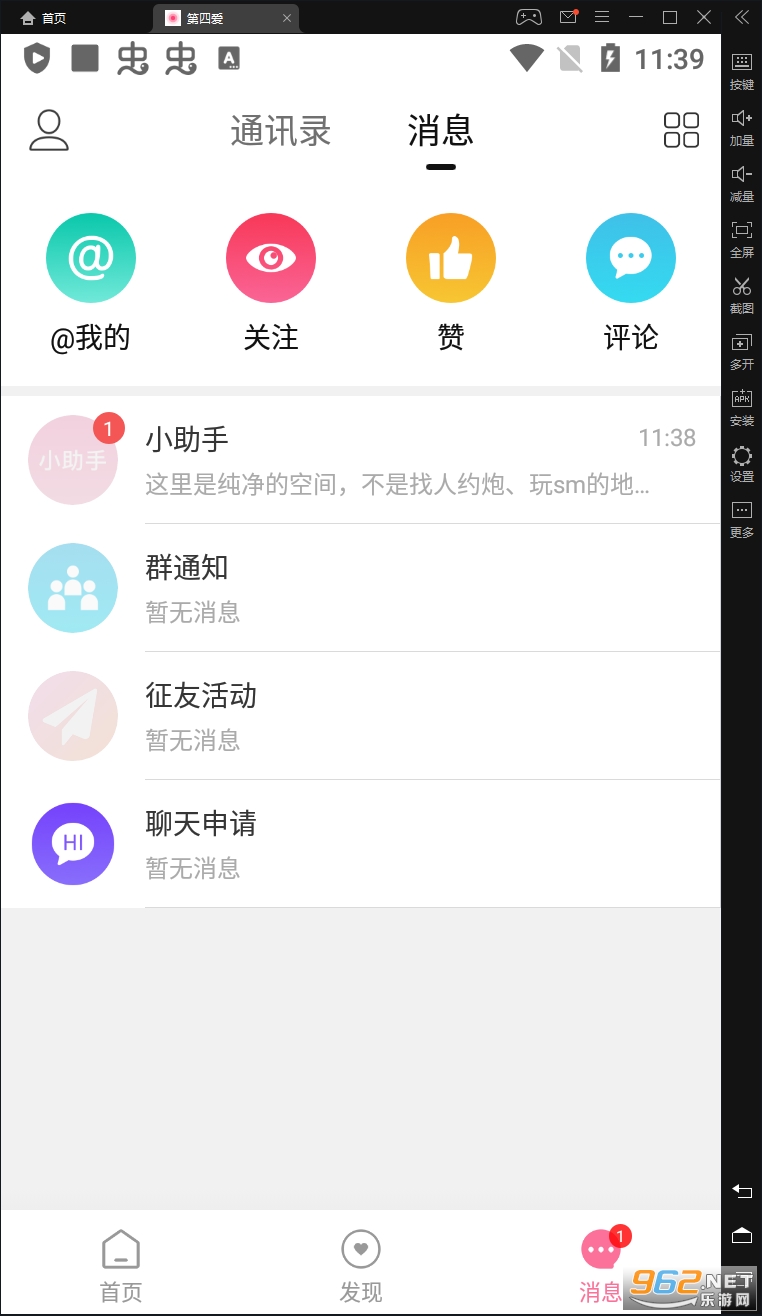Viewport: 762px width, 1316px height.
Task: Open the profile avatar icon
Action: [x=49, y=131]
